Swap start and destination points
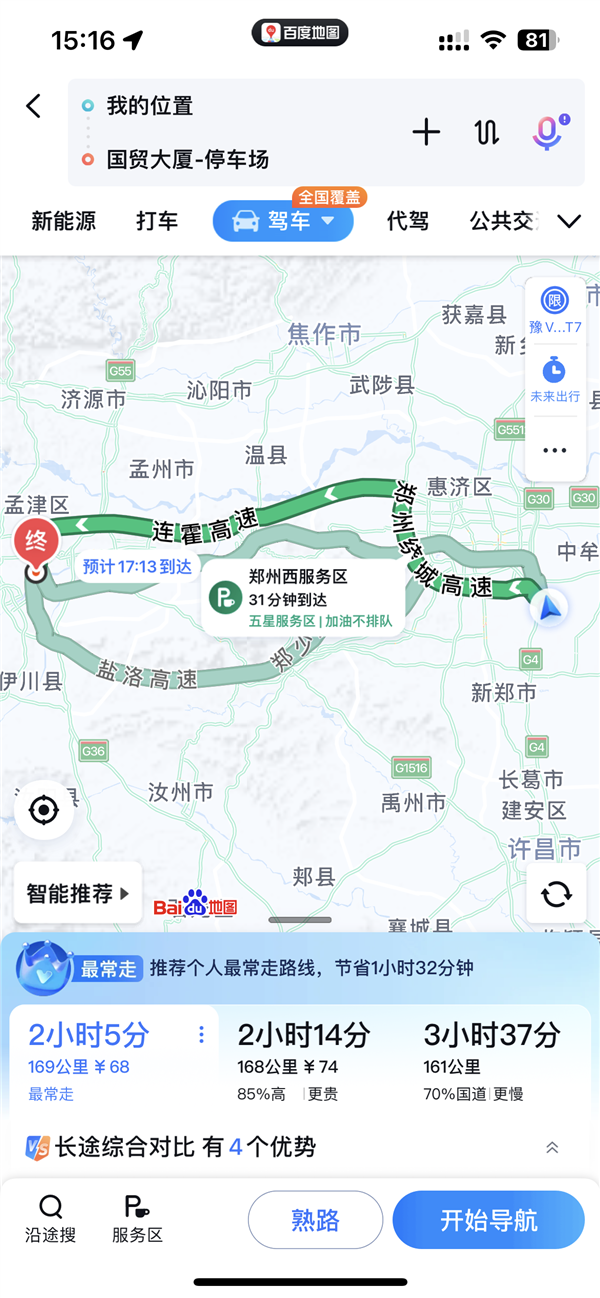This screenshot has height=1298, width=600. [x=487, y=132]
